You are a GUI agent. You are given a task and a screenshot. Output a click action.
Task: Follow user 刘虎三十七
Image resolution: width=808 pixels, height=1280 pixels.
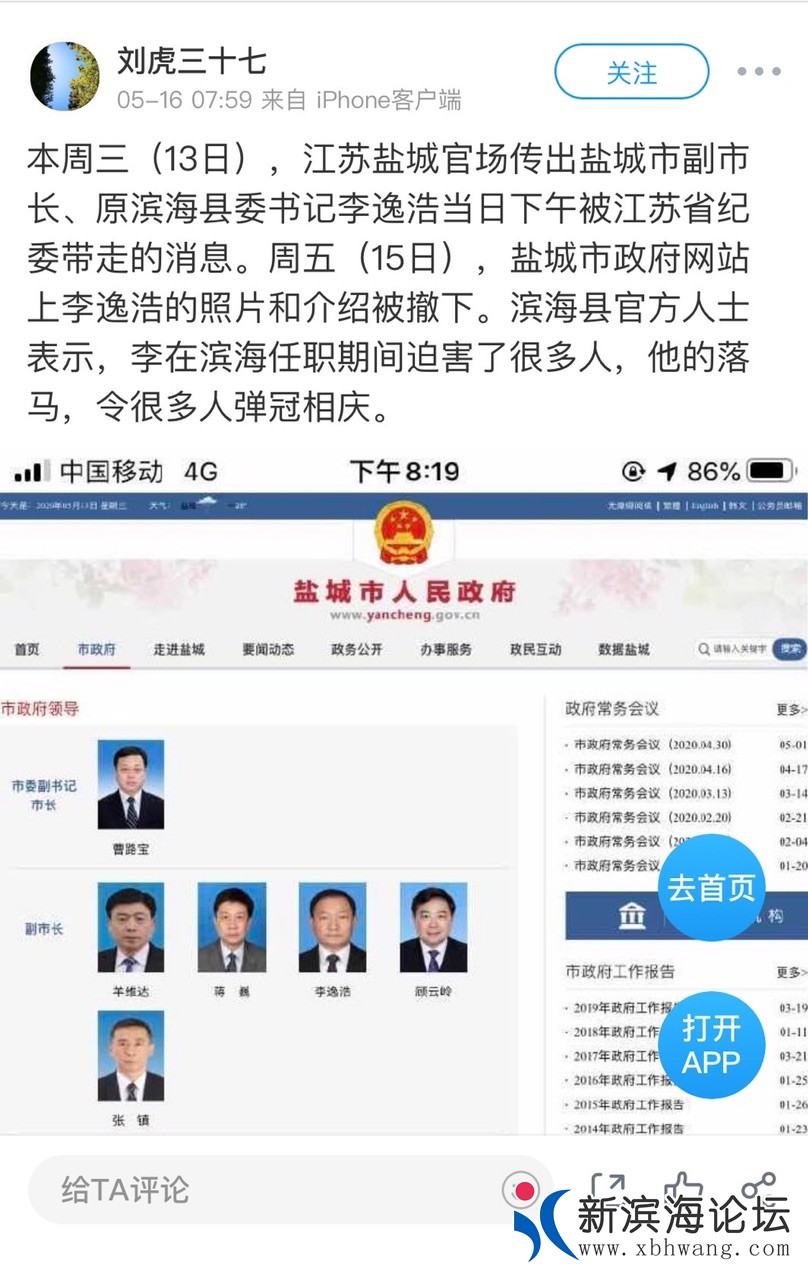[x=631, y=73]
